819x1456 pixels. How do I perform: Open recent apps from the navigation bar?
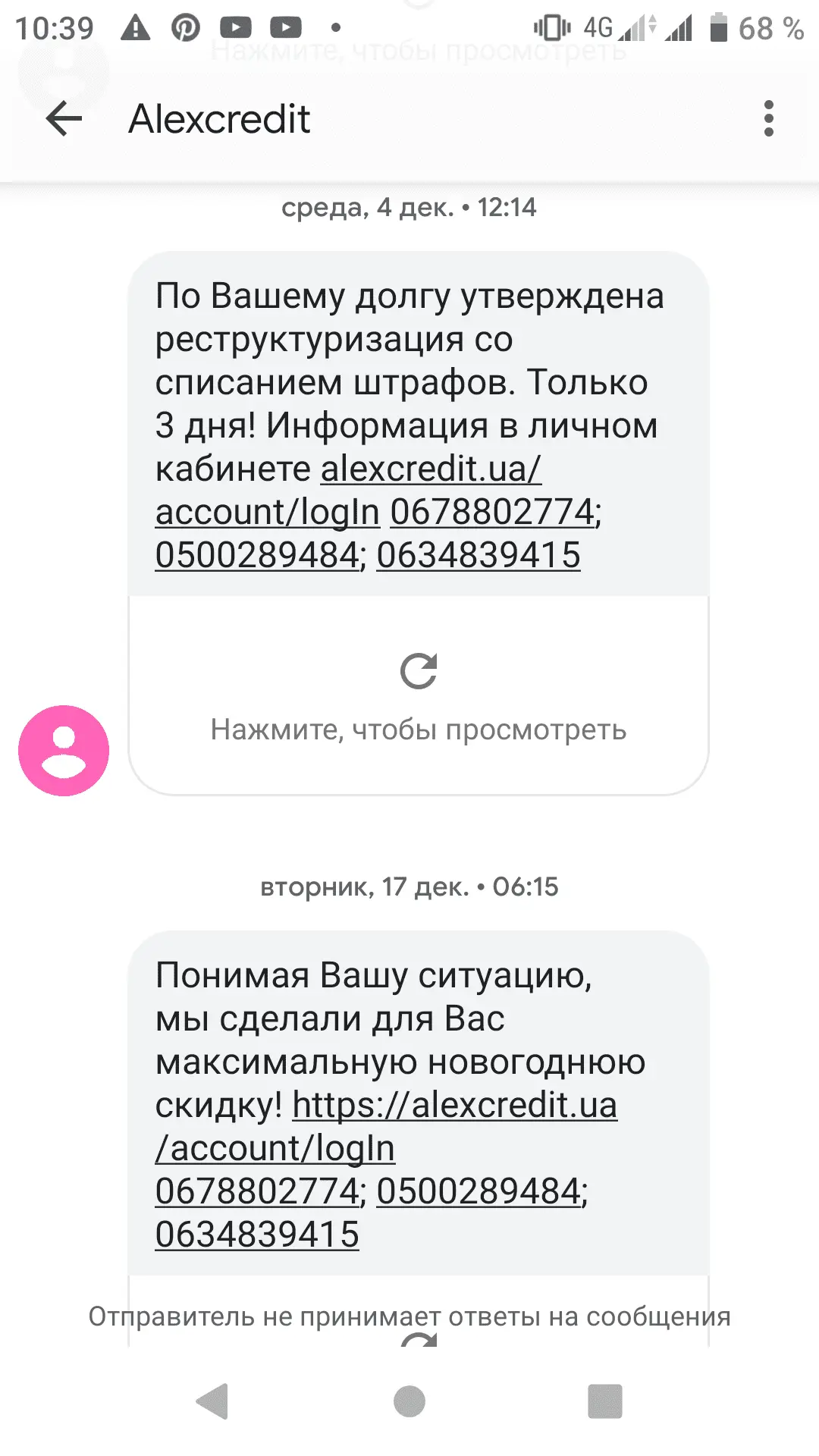click(604, 1401)
